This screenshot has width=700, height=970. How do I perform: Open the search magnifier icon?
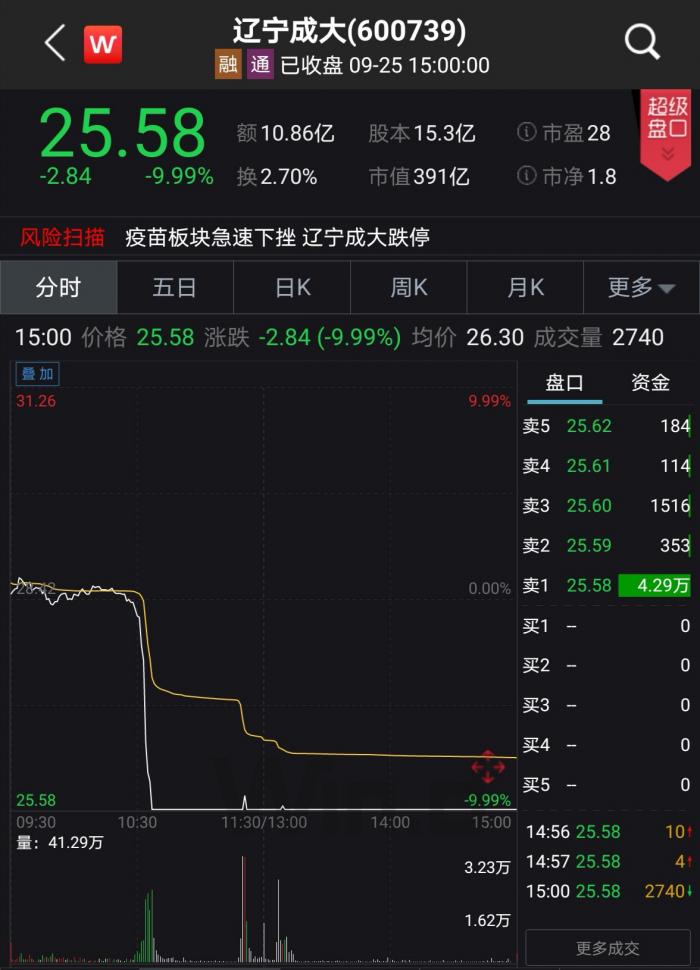click(x=641, y=43)
